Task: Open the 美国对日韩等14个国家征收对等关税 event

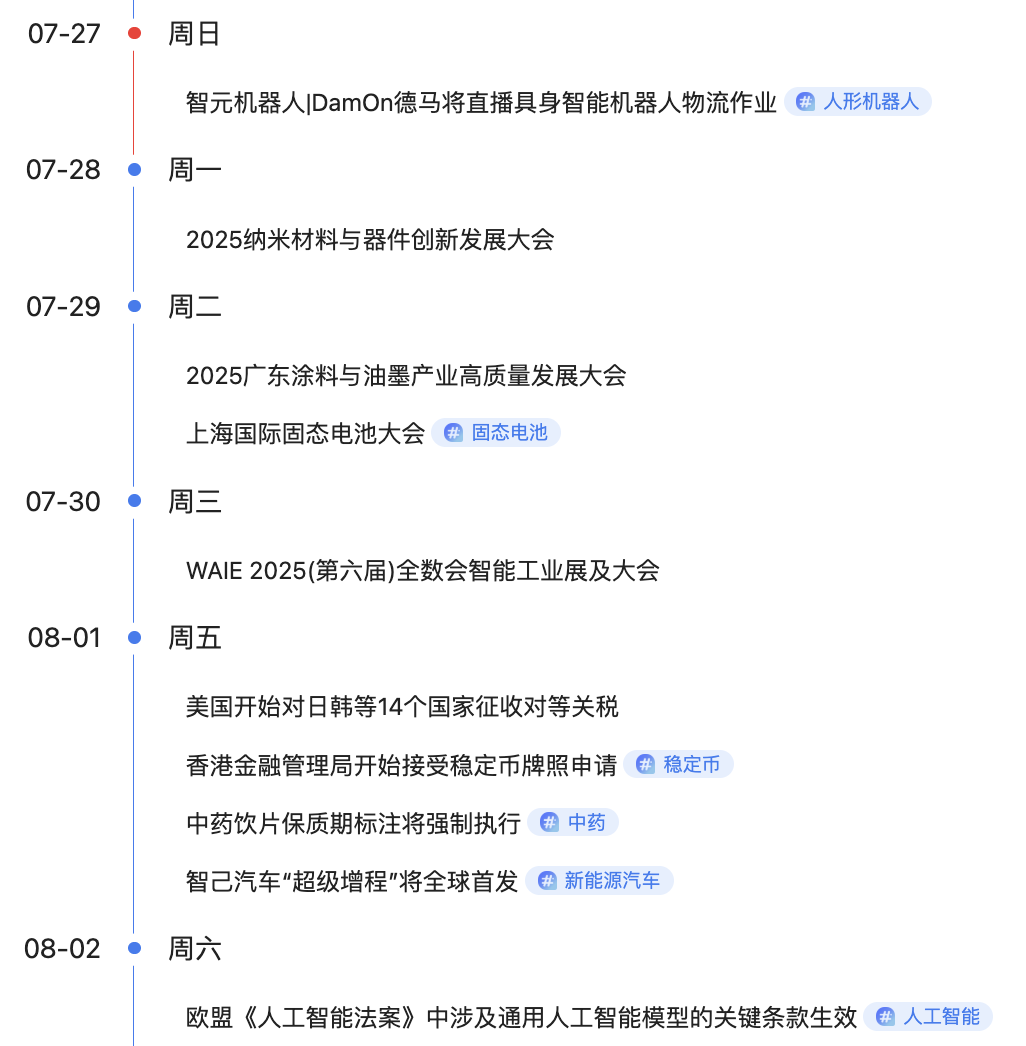Action: (x=402, y=707)
